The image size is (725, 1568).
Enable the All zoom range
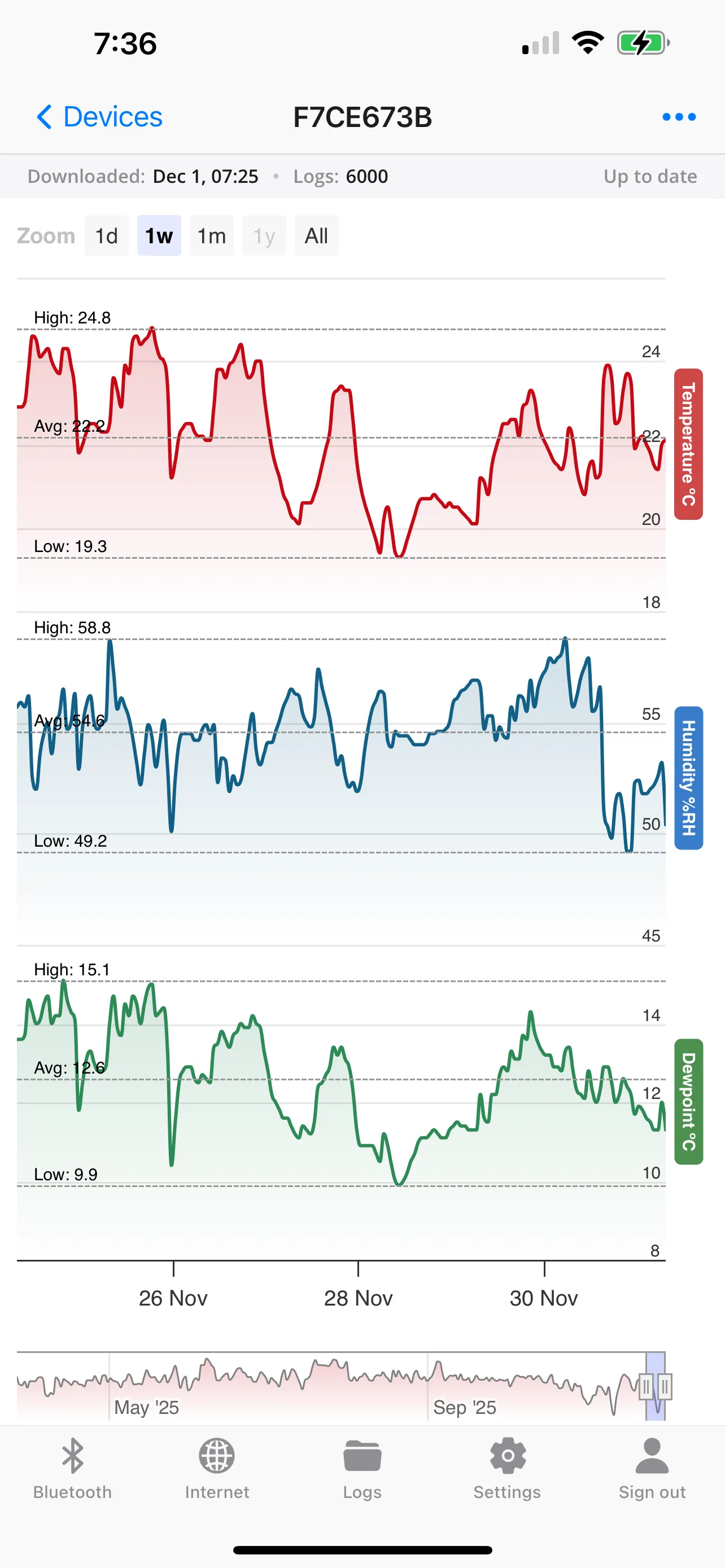pos(316,235)
